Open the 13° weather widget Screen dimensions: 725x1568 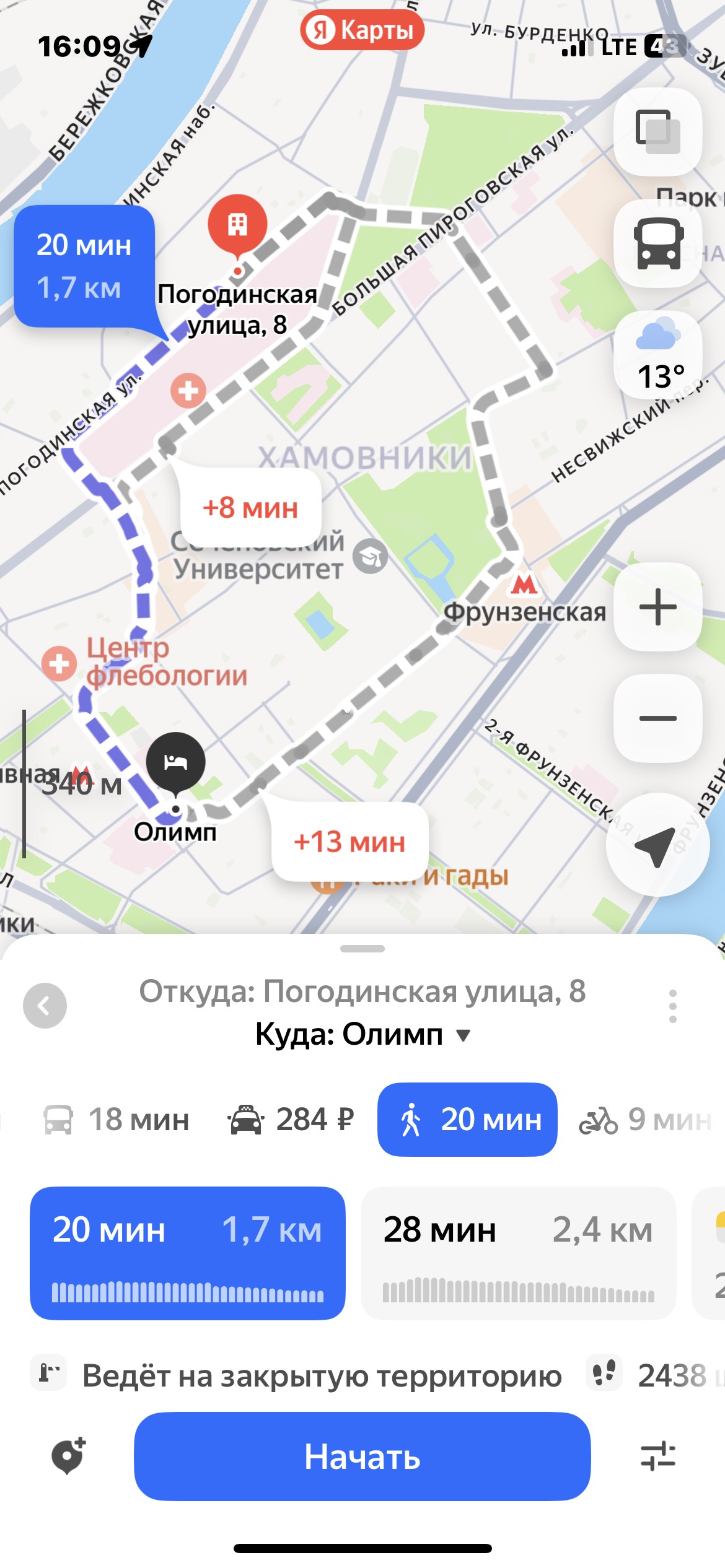tap(657, 355)
